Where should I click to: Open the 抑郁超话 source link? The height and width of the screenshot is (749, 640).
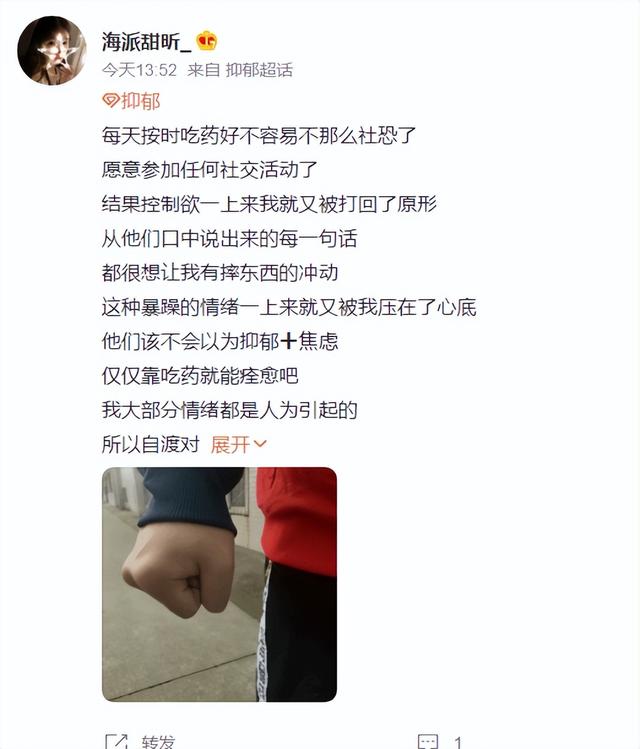click(259, 70)
